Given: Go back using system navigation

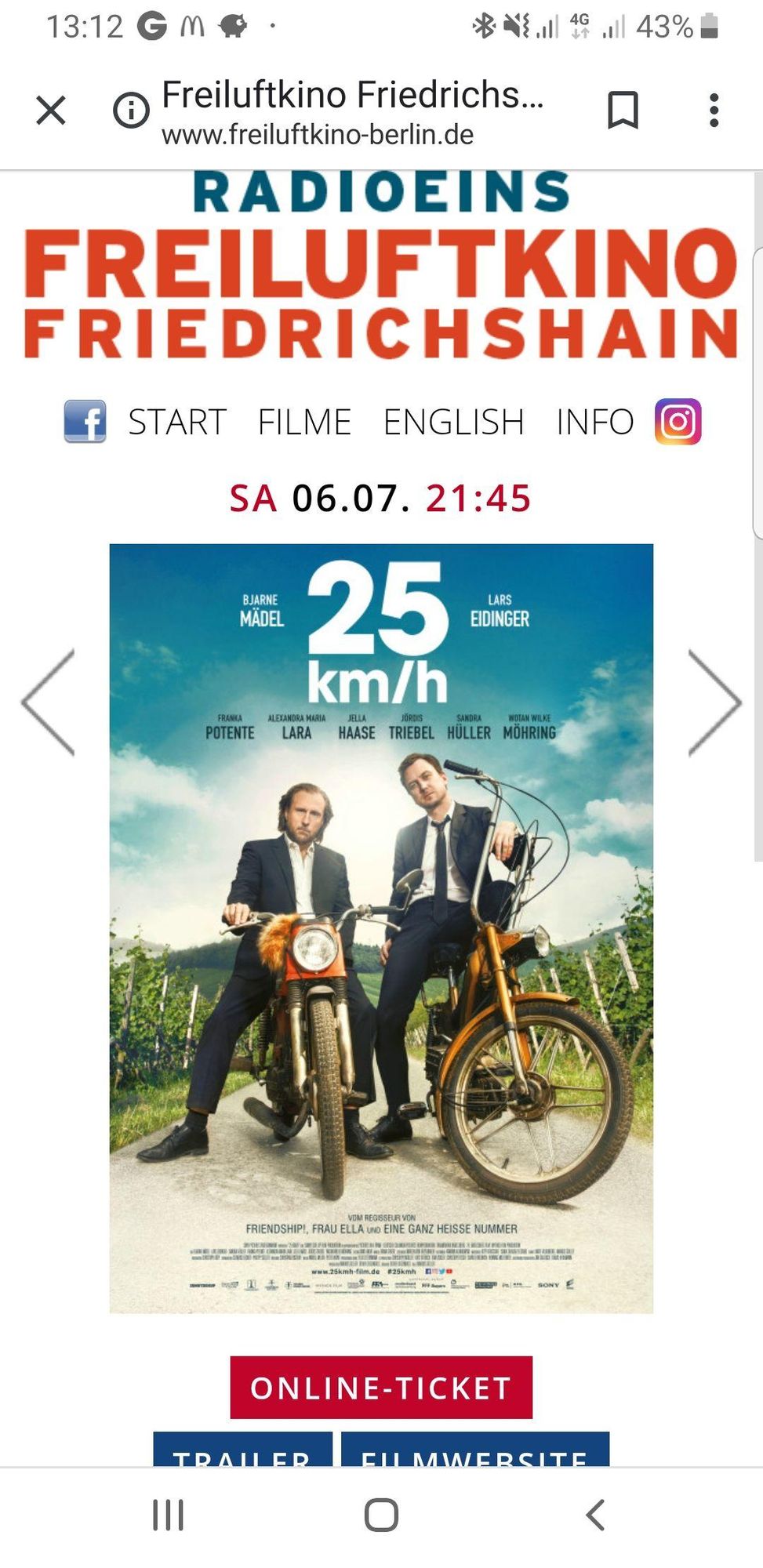Looking at the screenshot, I should (595, 1515).
